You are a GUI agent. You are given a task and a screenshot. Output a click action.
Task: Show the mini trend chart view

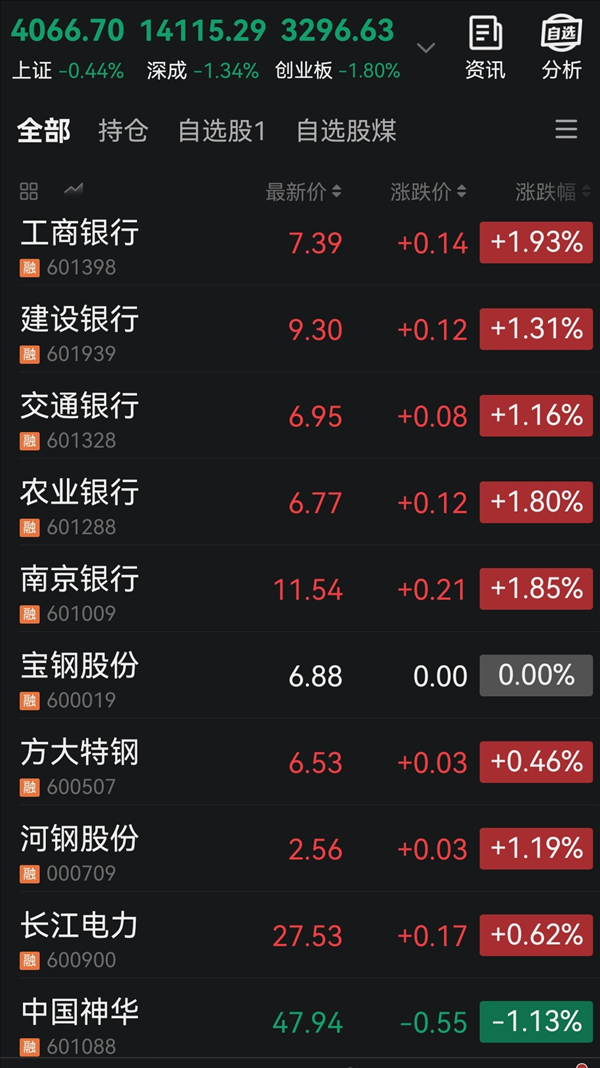coord(73,190)
